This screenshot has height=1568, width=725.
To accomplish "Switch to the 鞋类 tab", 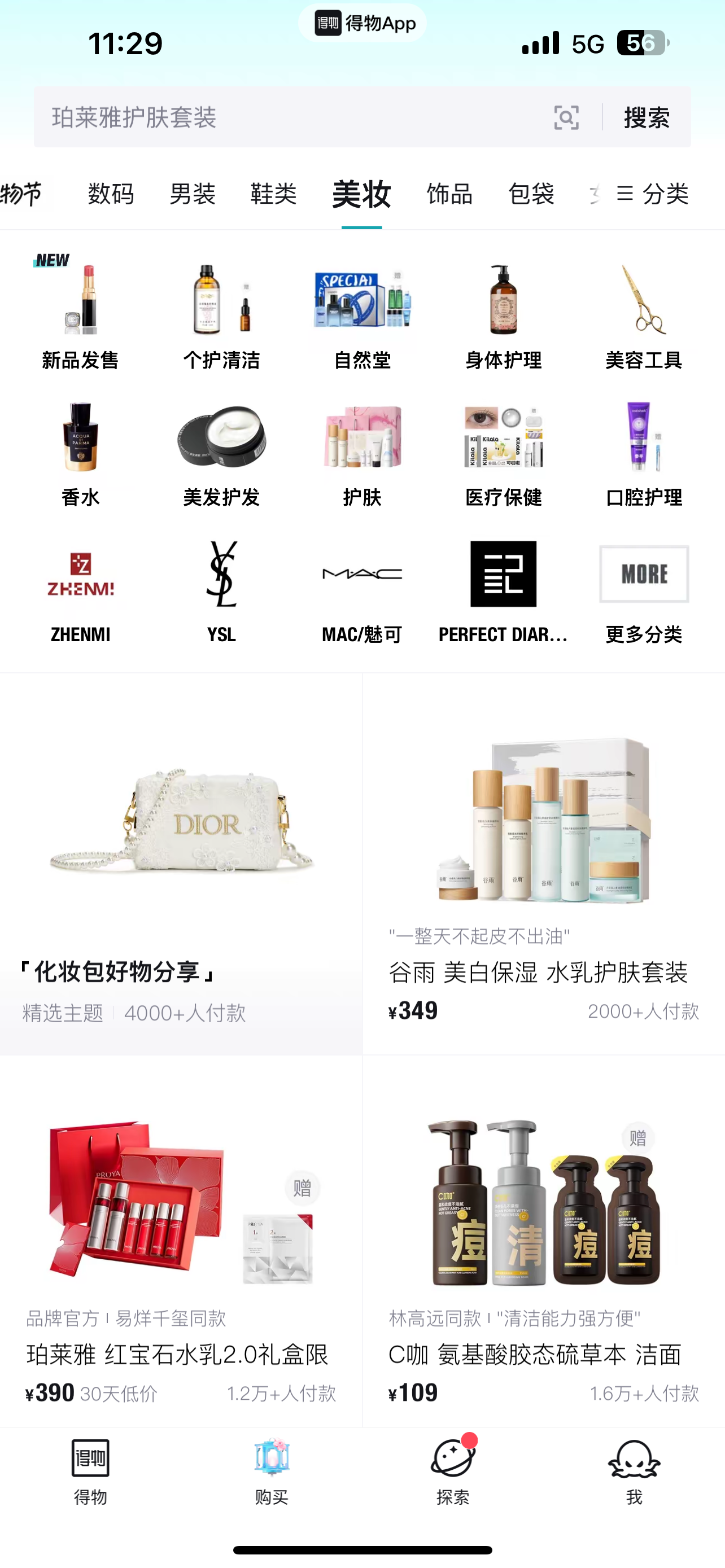I will coord(273,194).
